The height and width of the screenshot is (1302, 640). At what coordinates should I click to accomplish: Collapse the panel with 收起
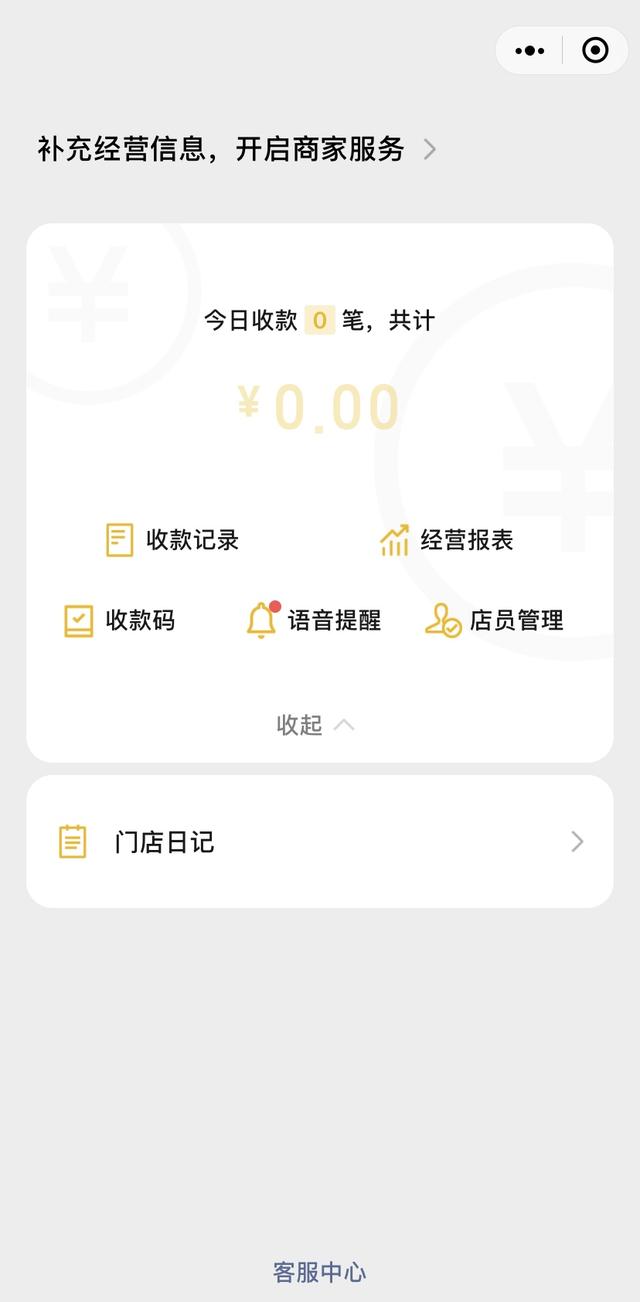pyautogui.click(x=315, y=724)
